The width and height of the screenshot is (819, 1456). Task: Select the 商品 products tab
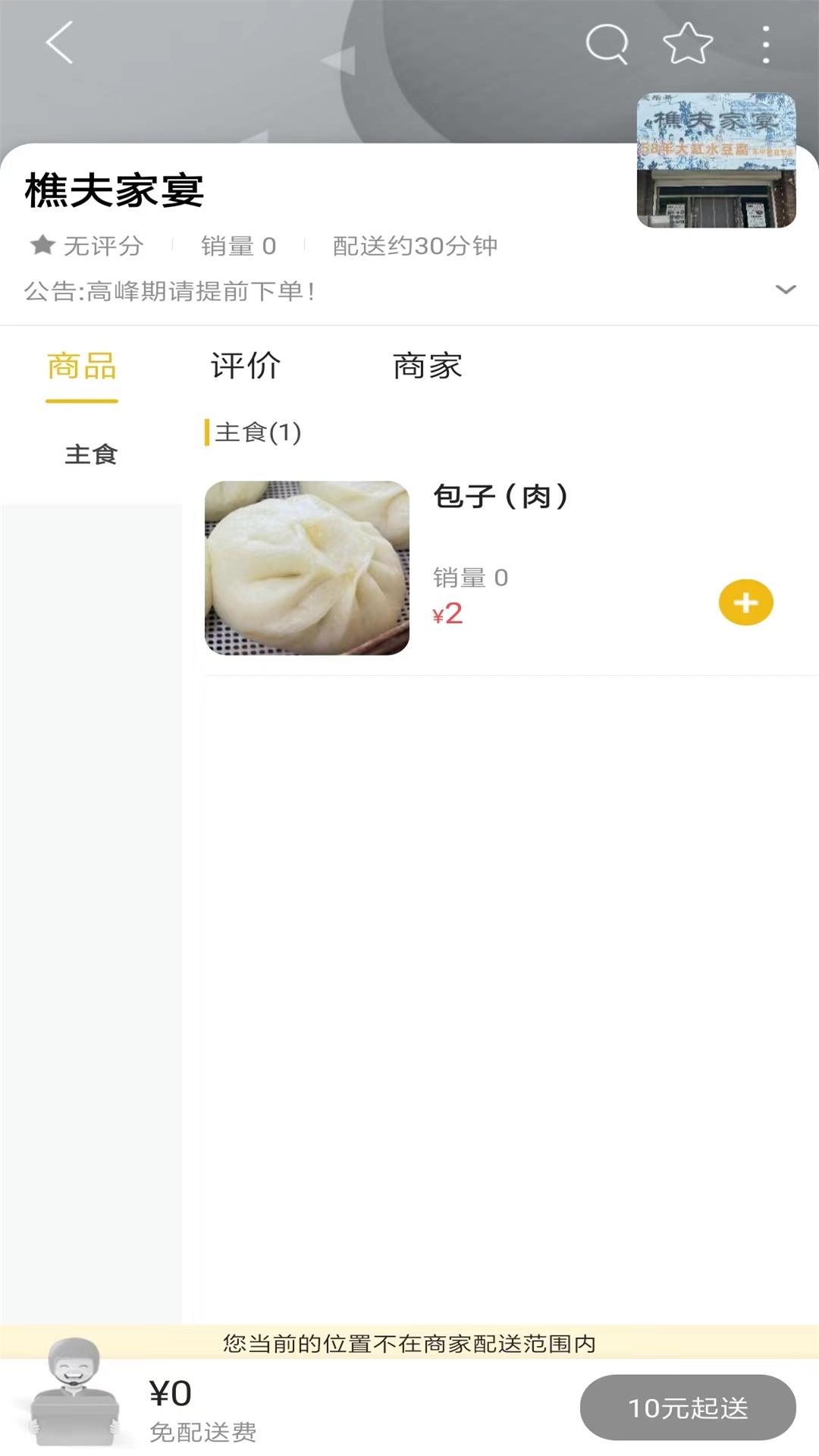pyautogui.click(x=81, y=366)
